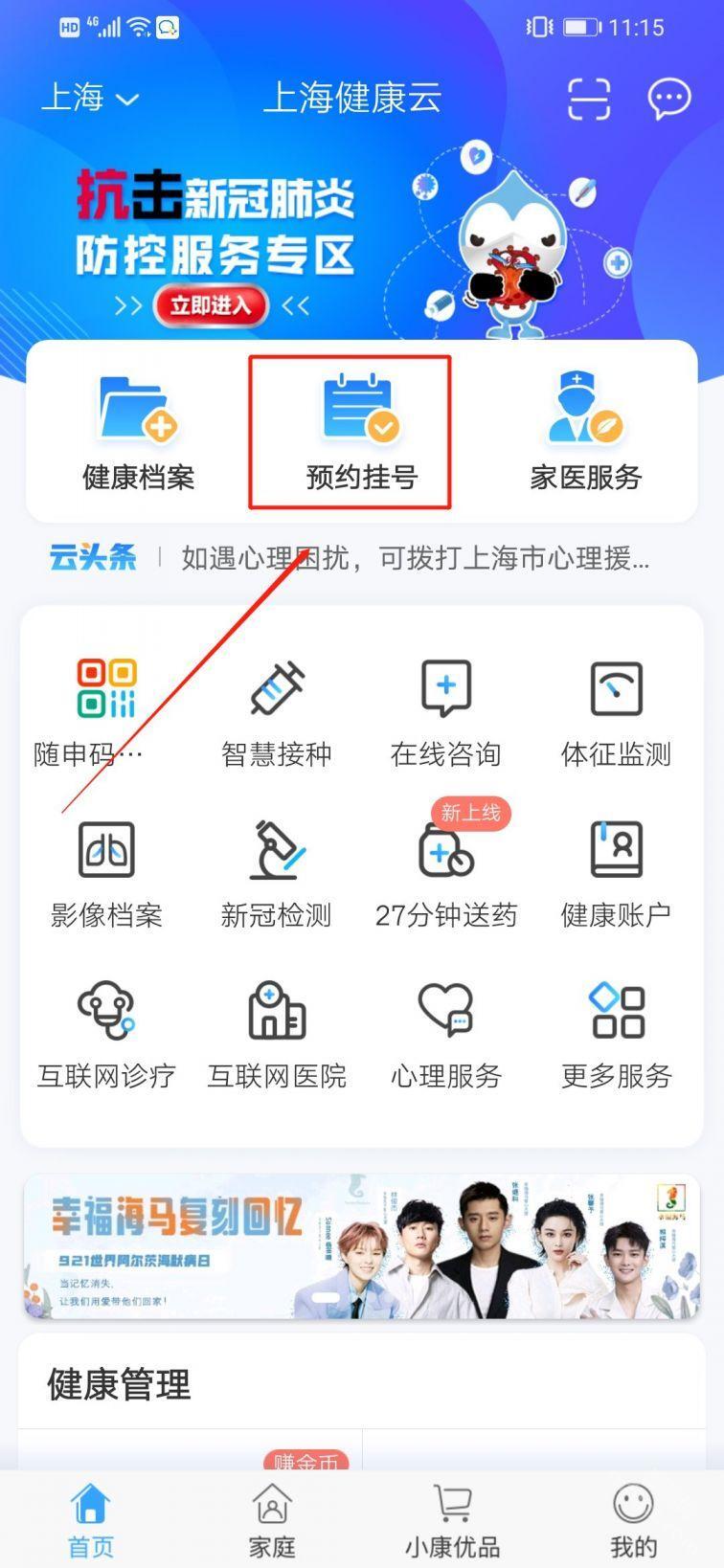Select 27分钟送药 medicine delivery

tap(445, 873)
